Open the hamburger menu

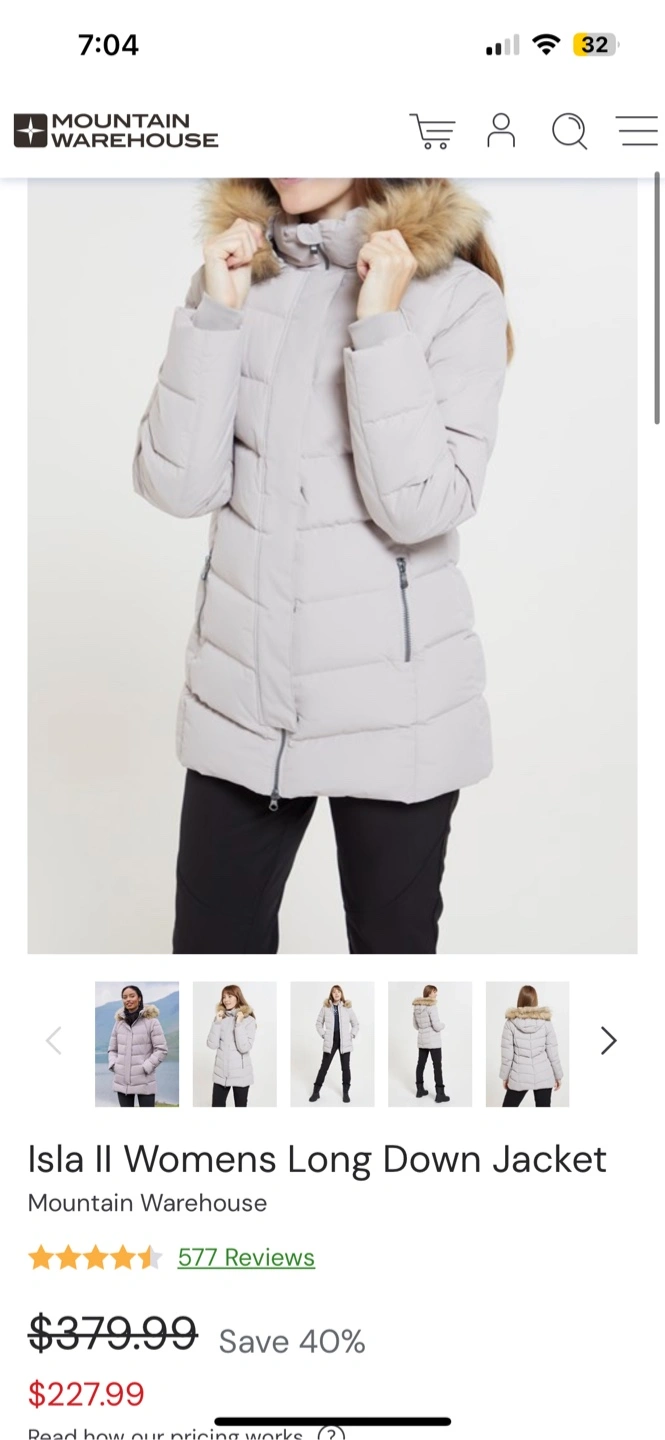pyautogui.click(x=637, y=131)
